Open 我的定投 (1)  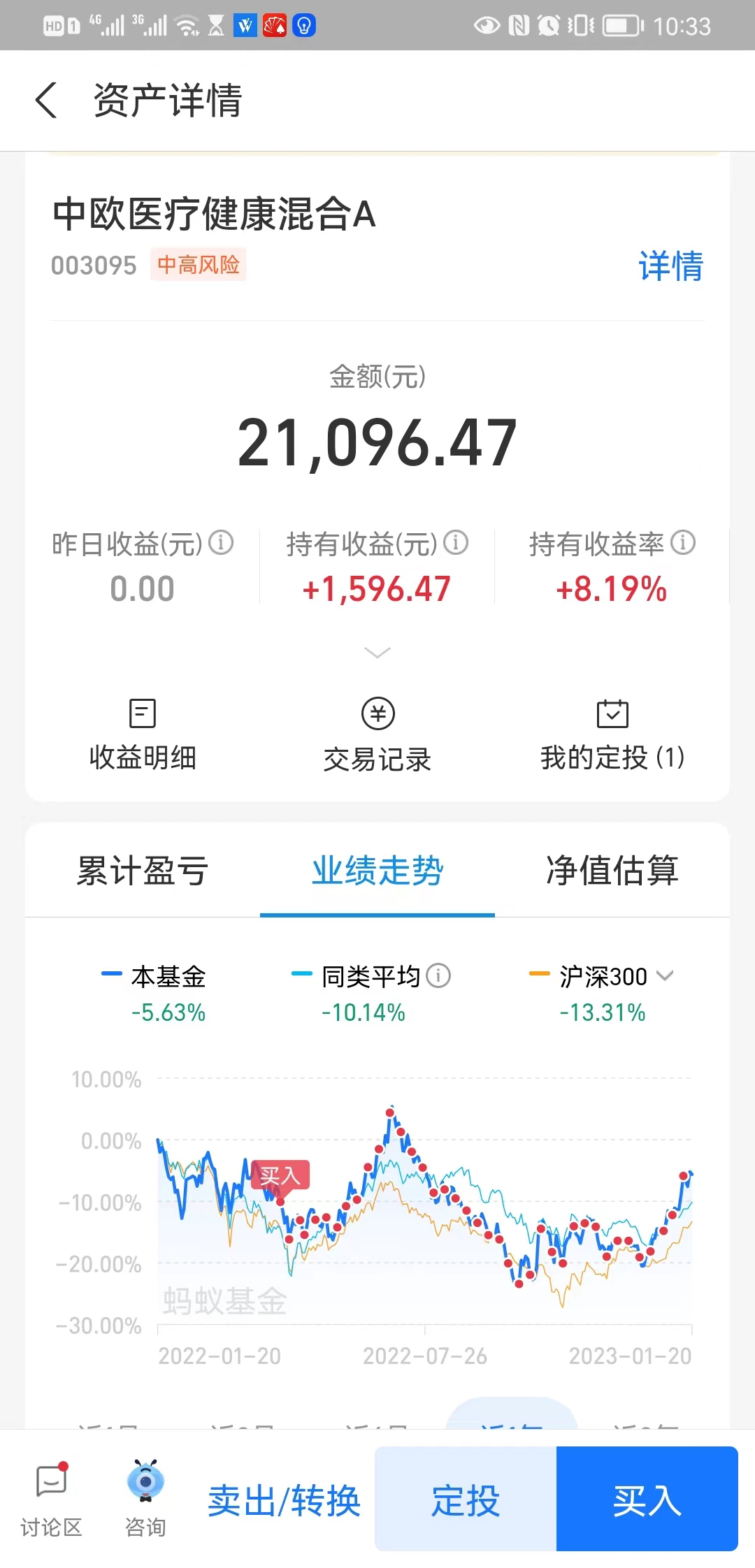coord(612,734)
